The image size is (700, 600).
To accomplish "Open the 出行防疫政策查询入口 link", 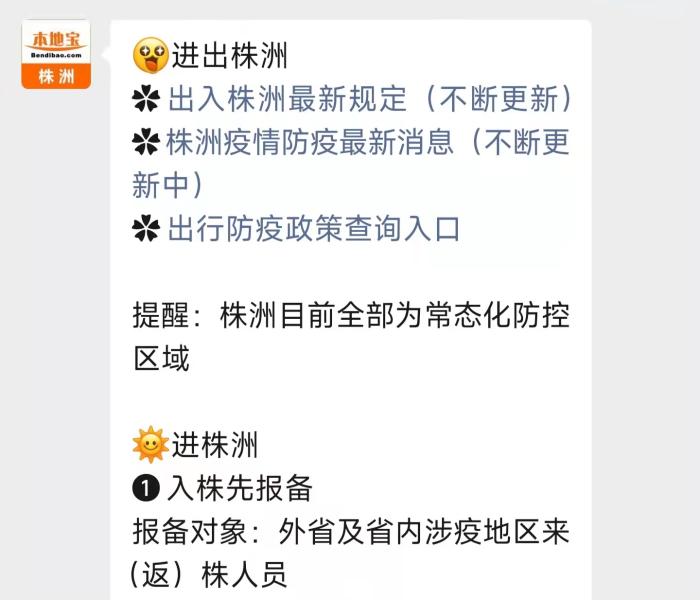I will coord(314,229).
